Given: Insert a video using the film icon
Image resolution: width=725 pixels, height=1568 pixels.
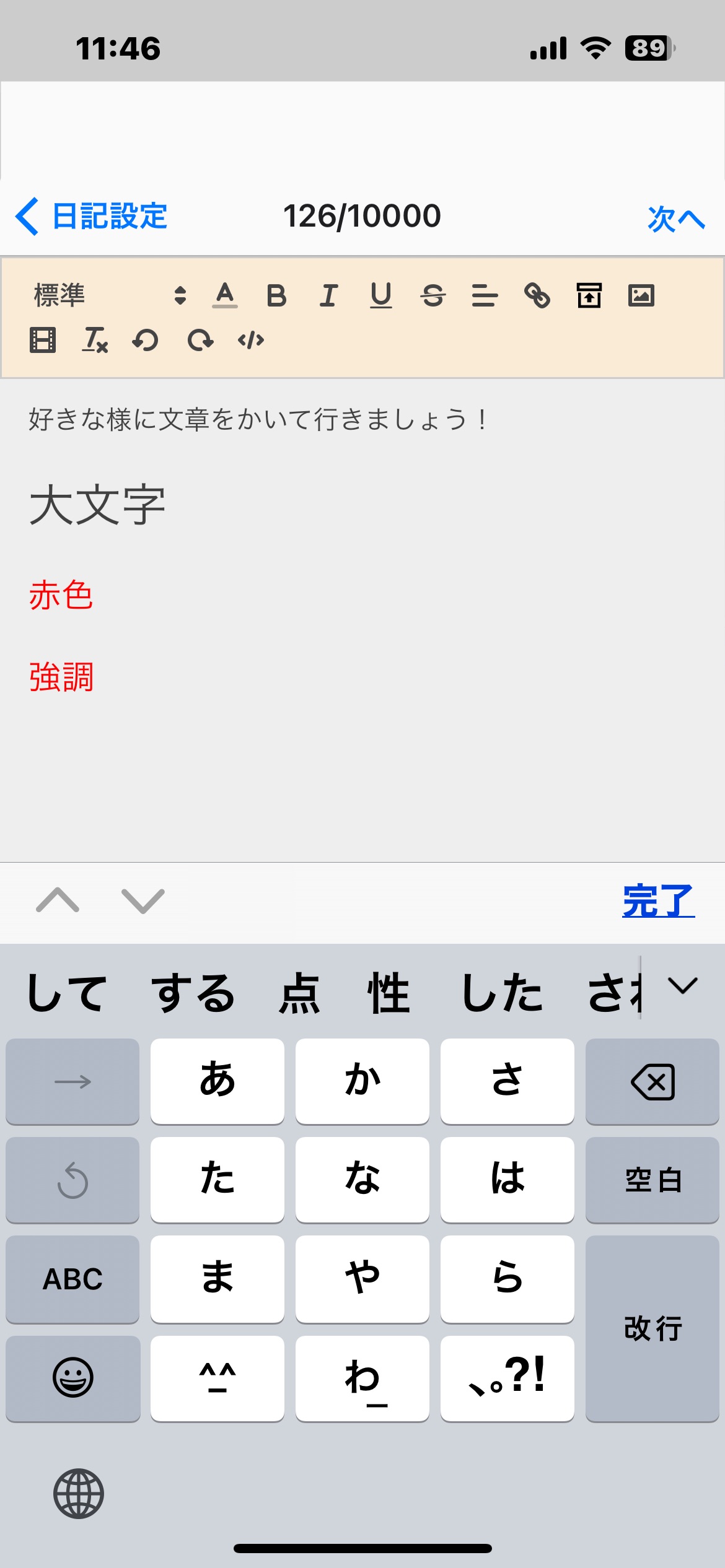Looking at the screenshot, I should (43, 340).
